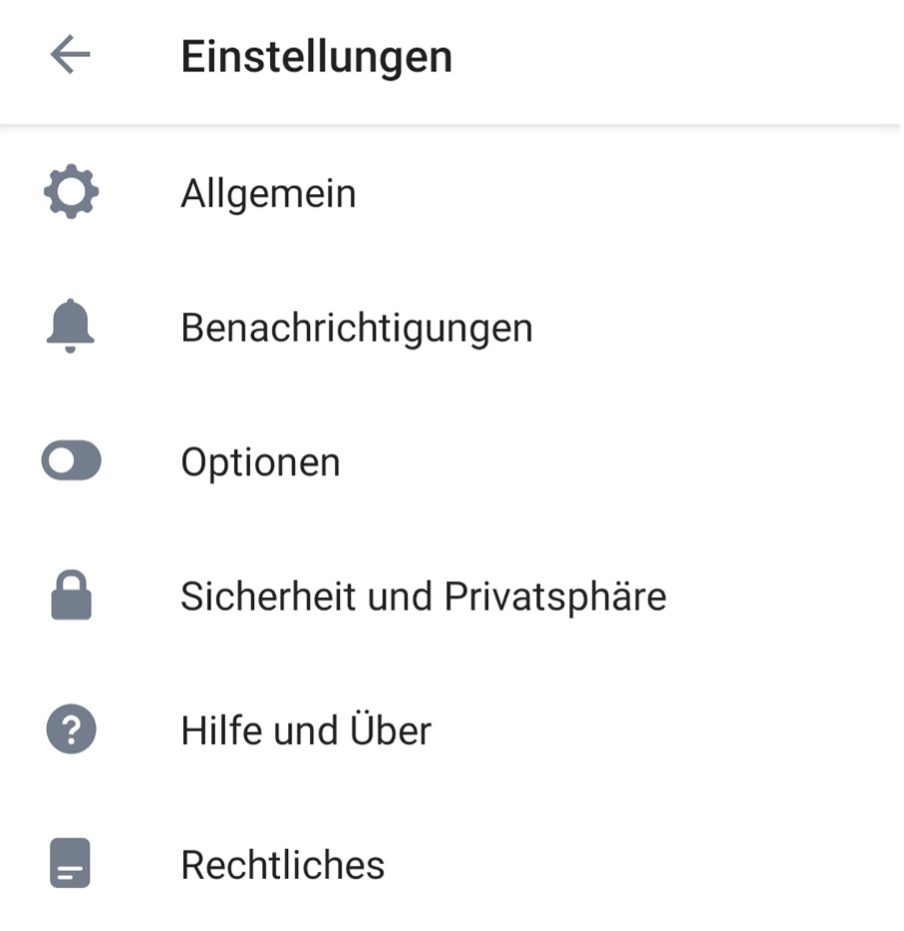Open the Rechtliches section
The width and height of the screenshot is (904, 931).
[282, 864]
